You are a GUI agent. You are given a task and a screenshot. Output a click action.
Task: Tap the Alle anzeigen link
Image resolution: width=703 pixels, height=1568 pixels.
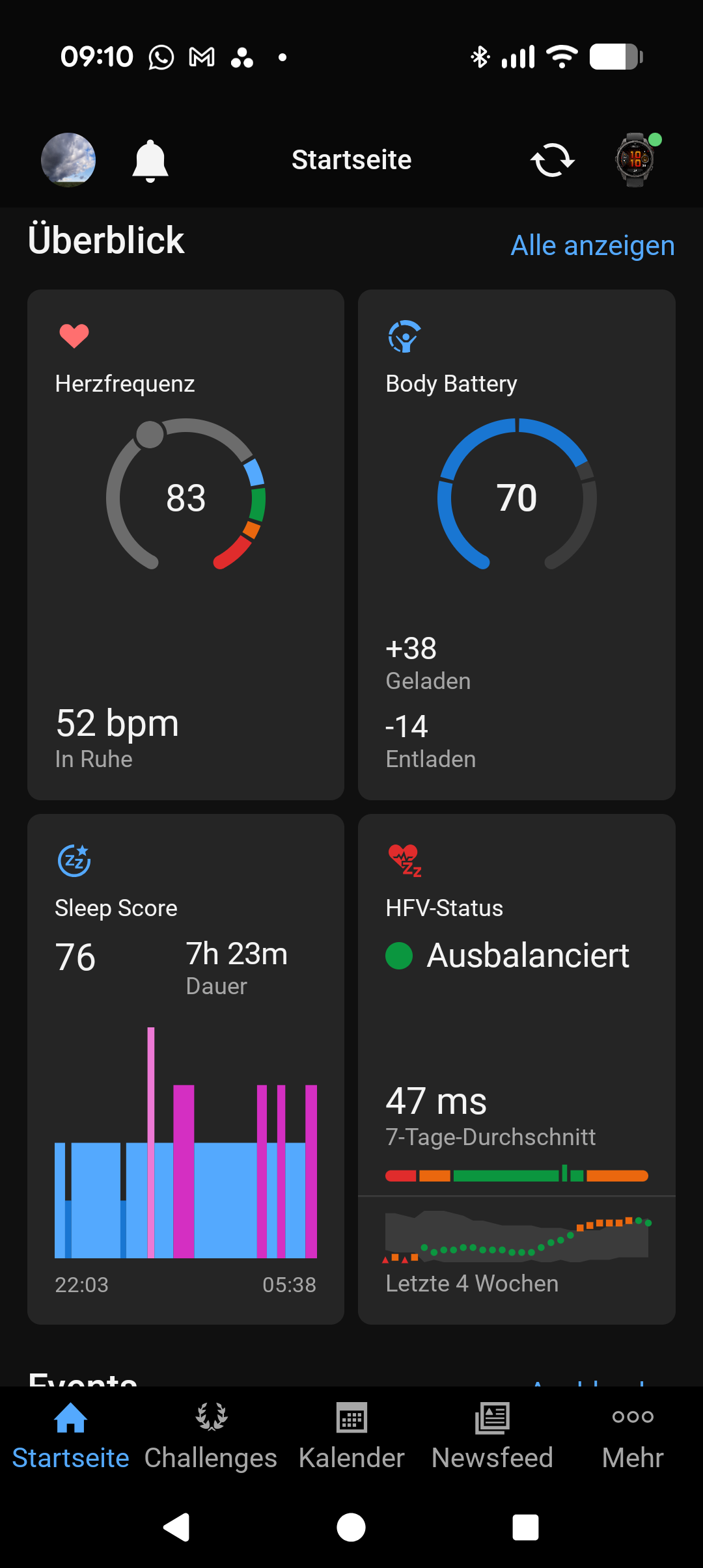592,246
